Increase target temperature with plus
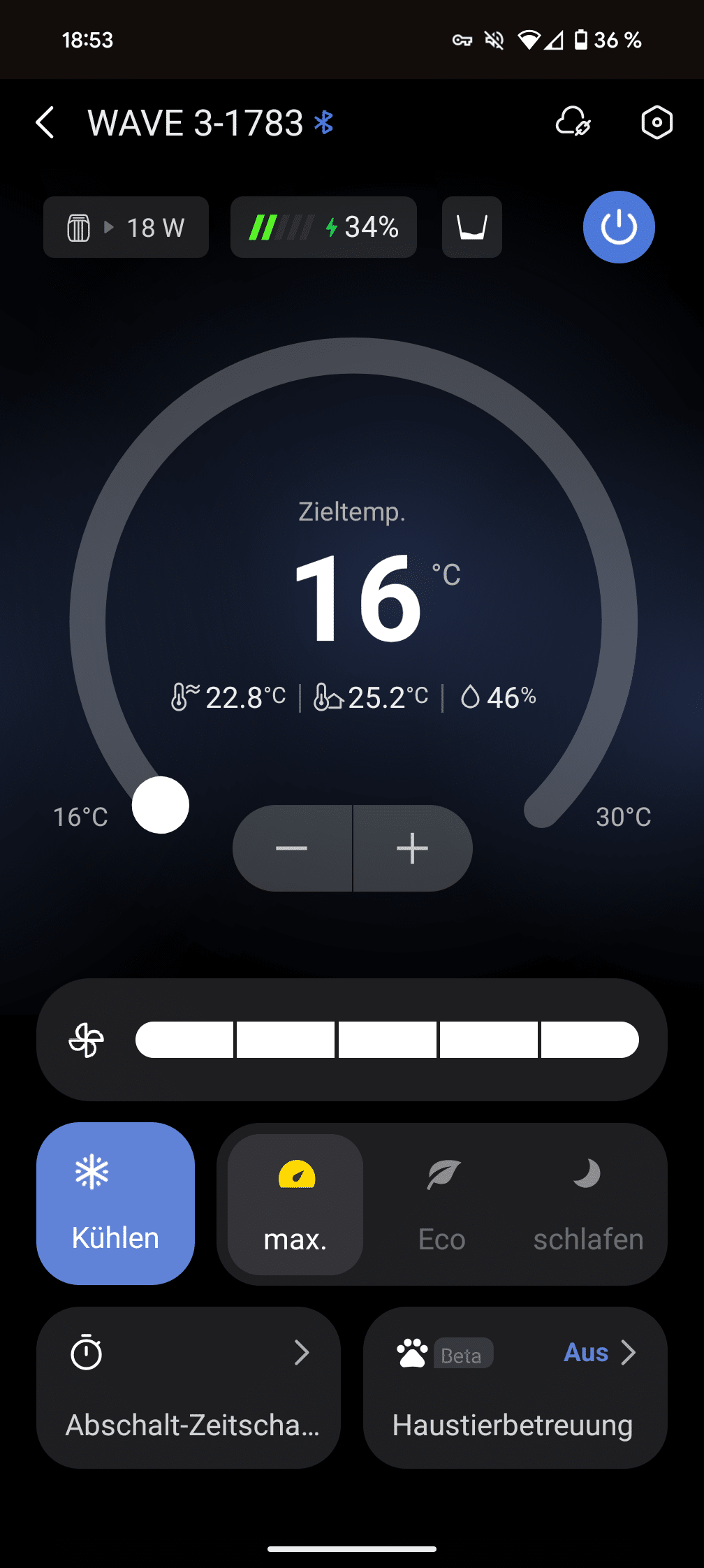Screen dimensions: 704x1568 [x=413, y=848]
